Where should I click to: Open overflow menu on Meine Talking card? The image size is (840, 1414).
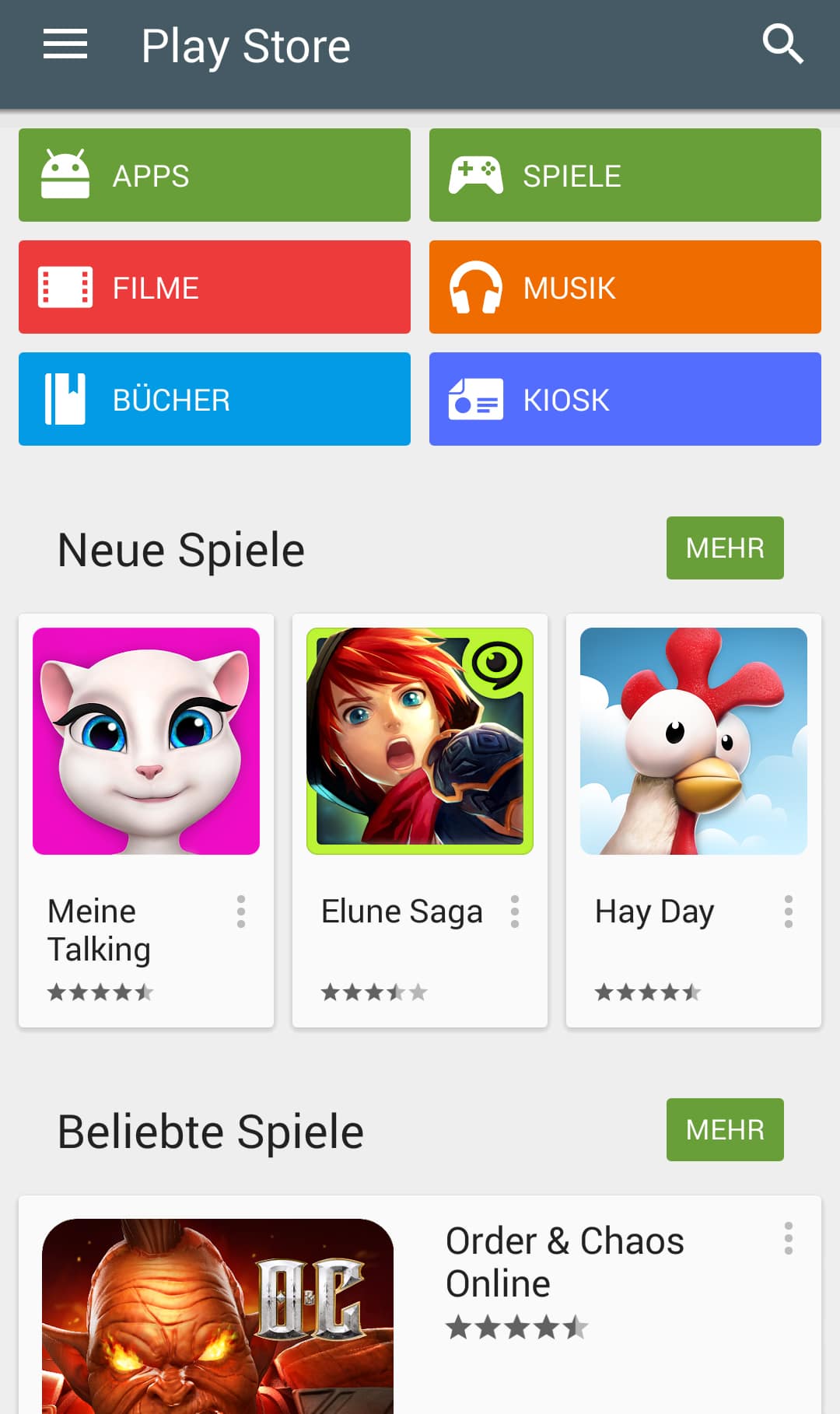[241, 912]
